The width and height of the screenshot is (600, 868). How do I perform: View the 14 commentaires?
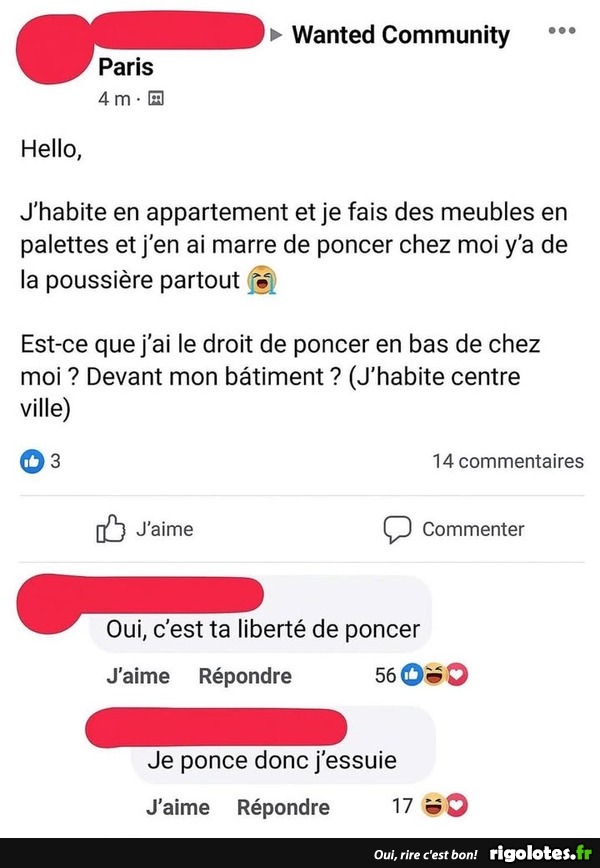[x=507, y=461]
